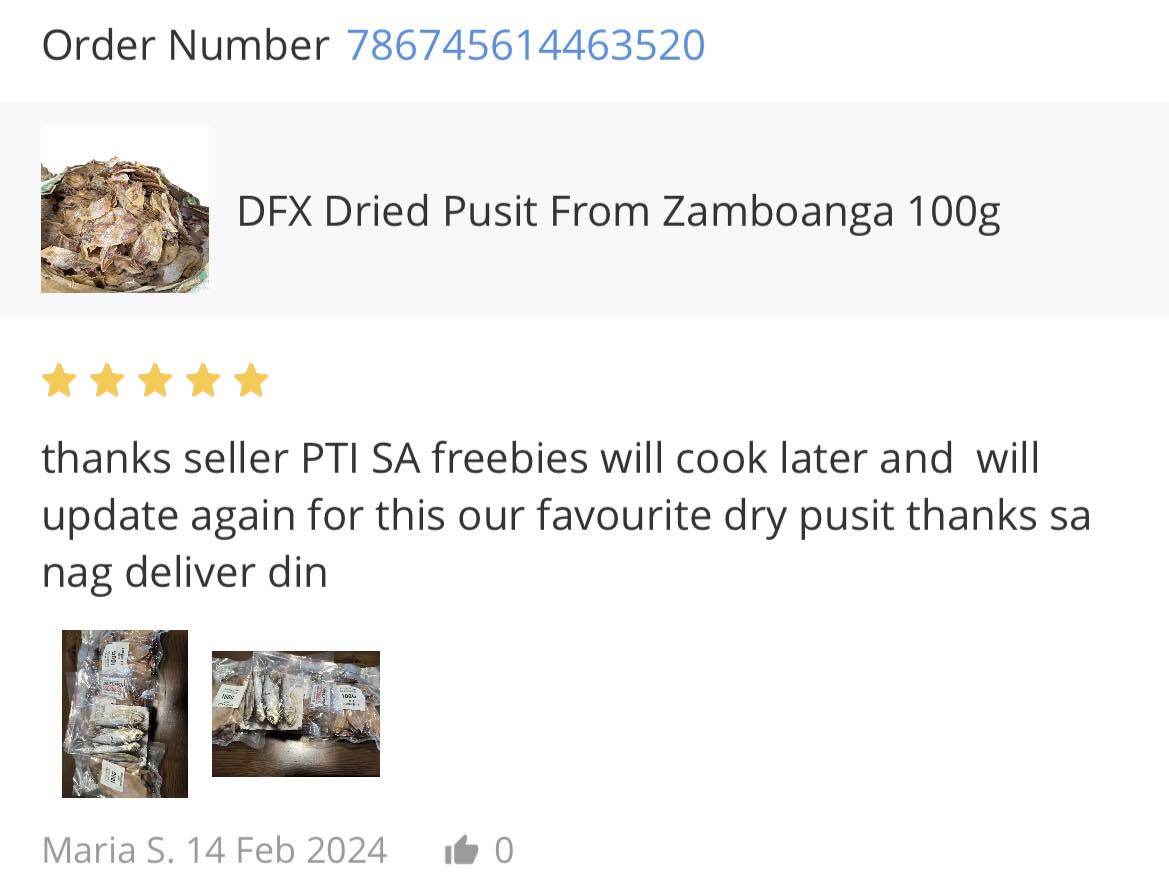Like Maria S.'s review with thumbs up
Screen dimensions: 1169x892
[x=461, y=851]
